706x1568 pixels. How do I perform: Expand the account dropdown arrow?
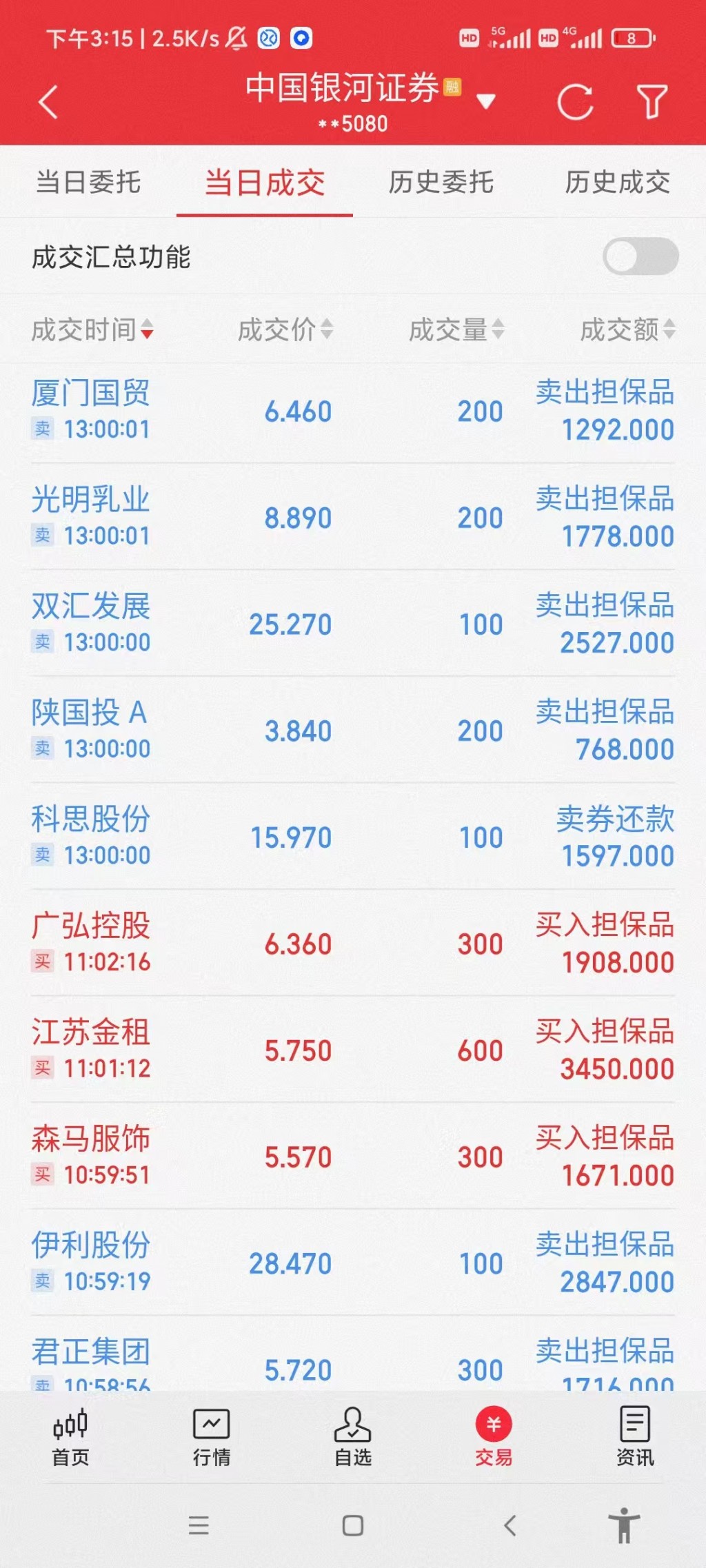(x=486, y=102)
